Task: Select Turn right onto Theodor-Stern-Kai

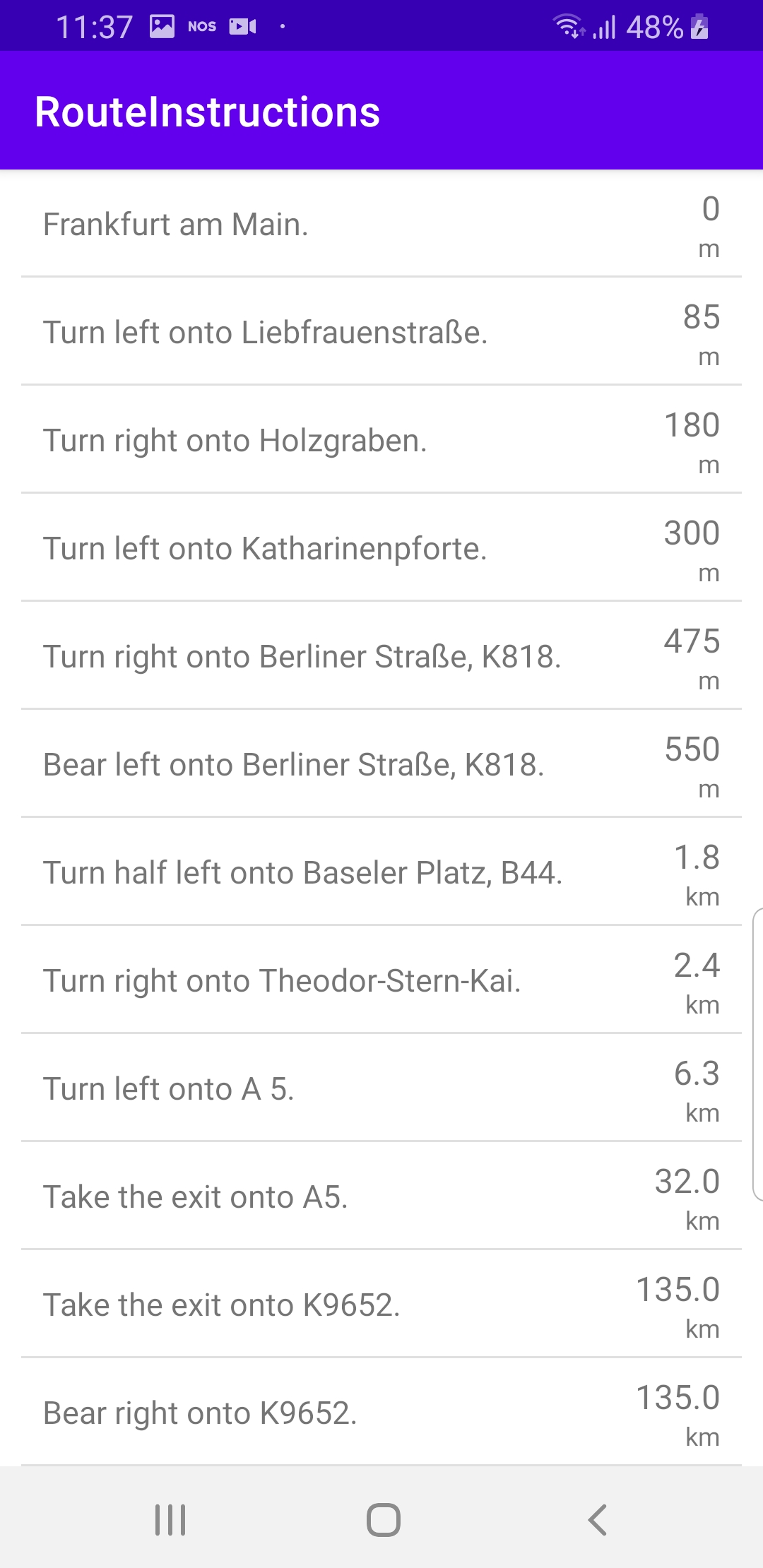Action: point(381,980)
